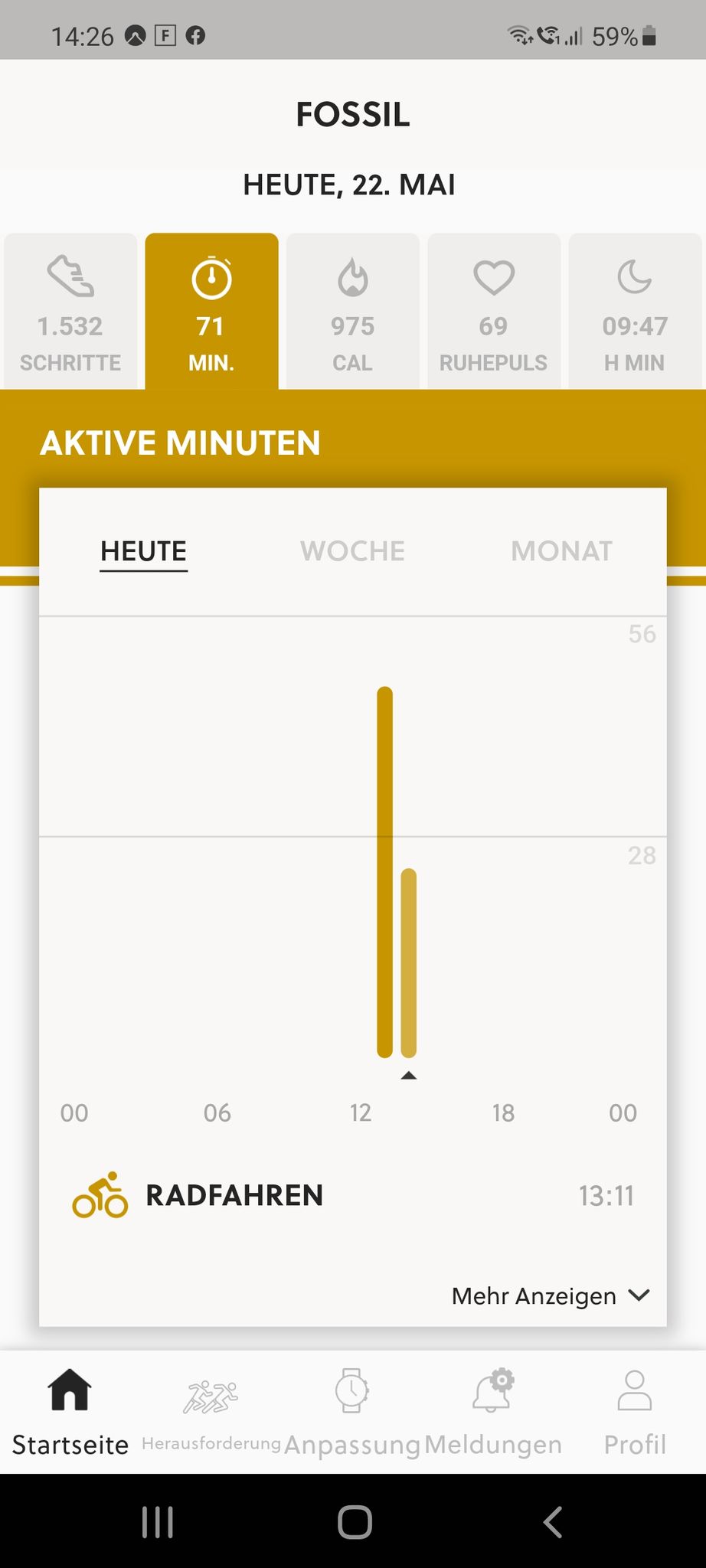Switch to the Anpassung tab
Image resolution: width=706 pixels, height=1568 pixels.
coord(352,1413)
